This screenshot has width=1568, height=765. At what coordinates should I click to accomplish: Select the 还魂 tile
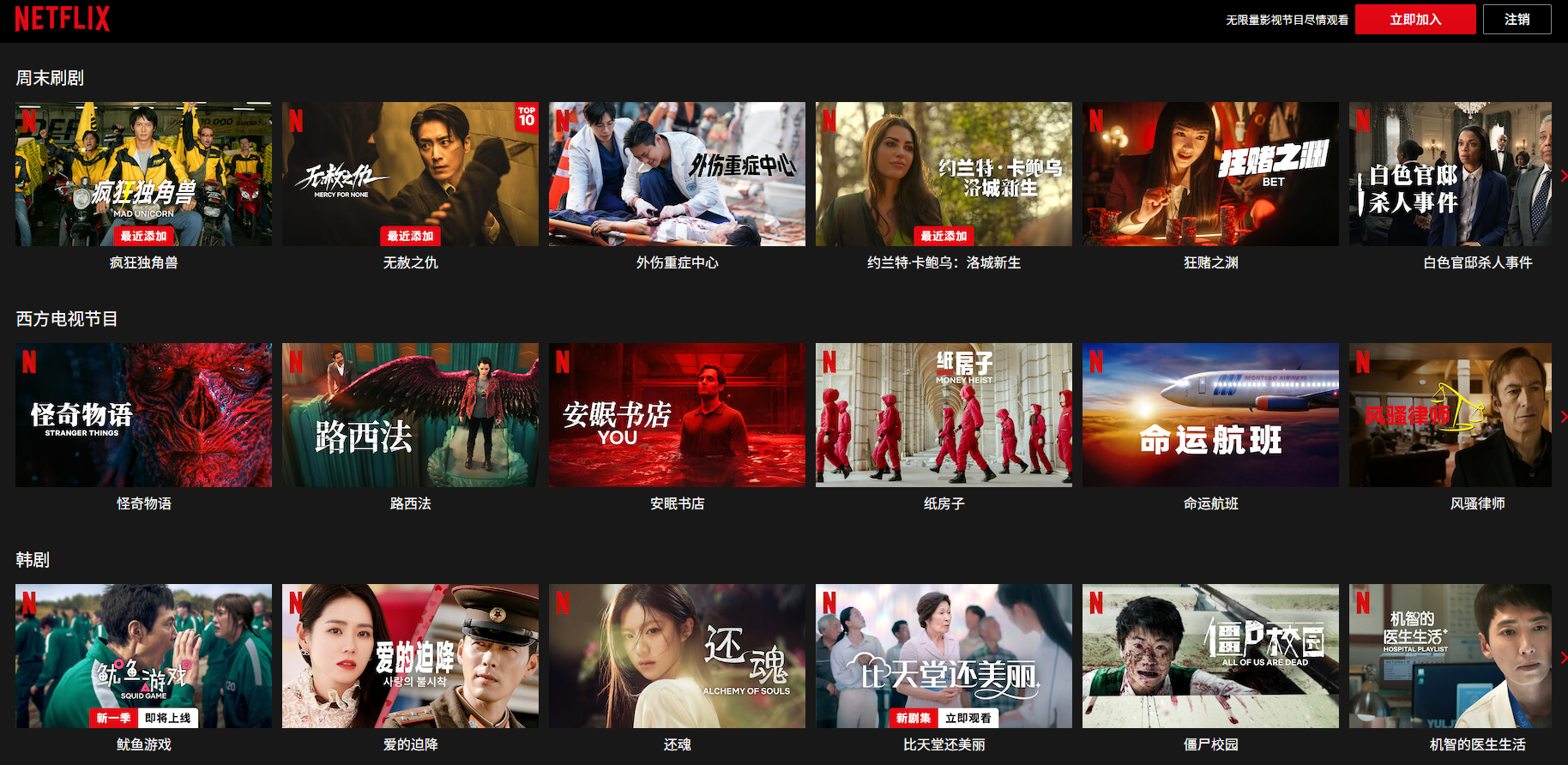pos(677,656)
